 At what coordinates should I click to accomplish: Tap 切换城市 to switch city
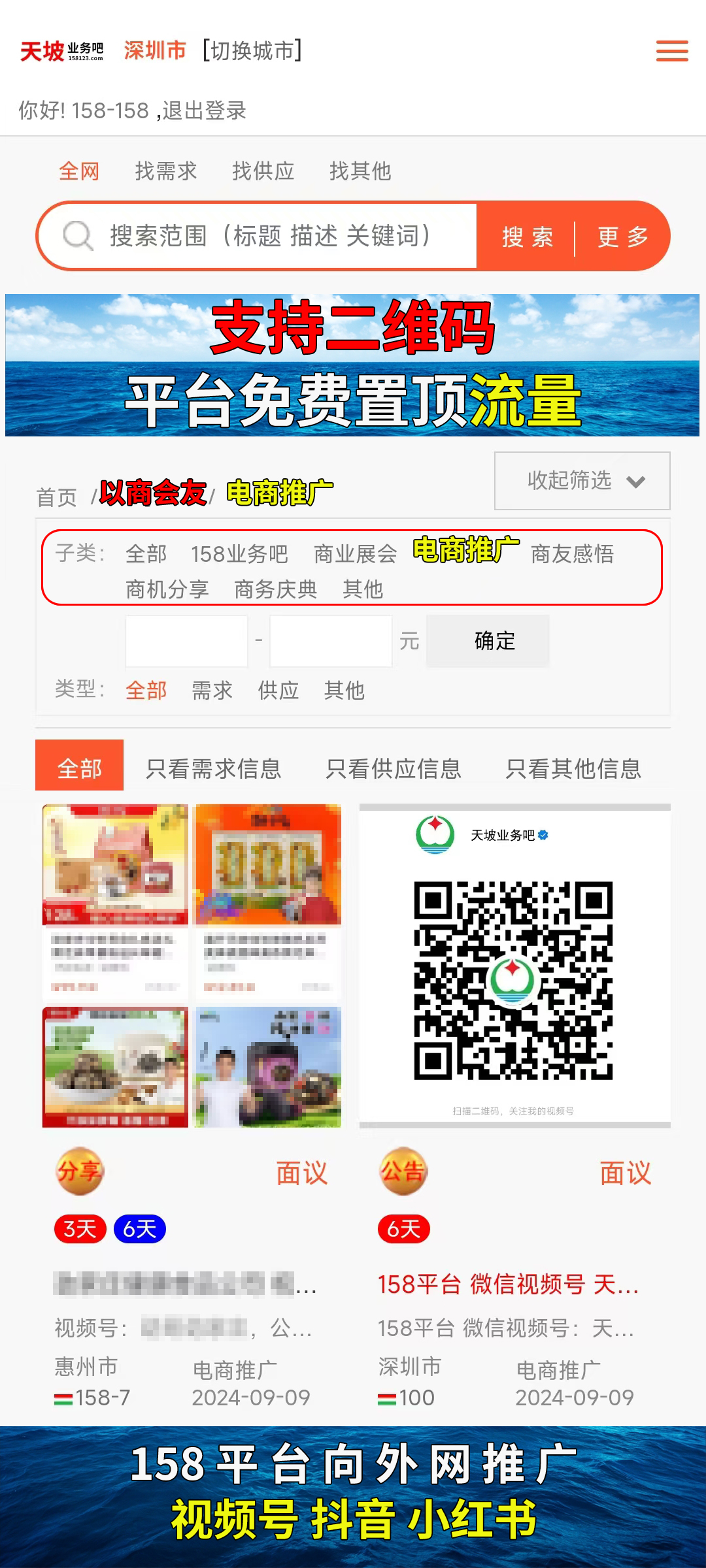252,50
